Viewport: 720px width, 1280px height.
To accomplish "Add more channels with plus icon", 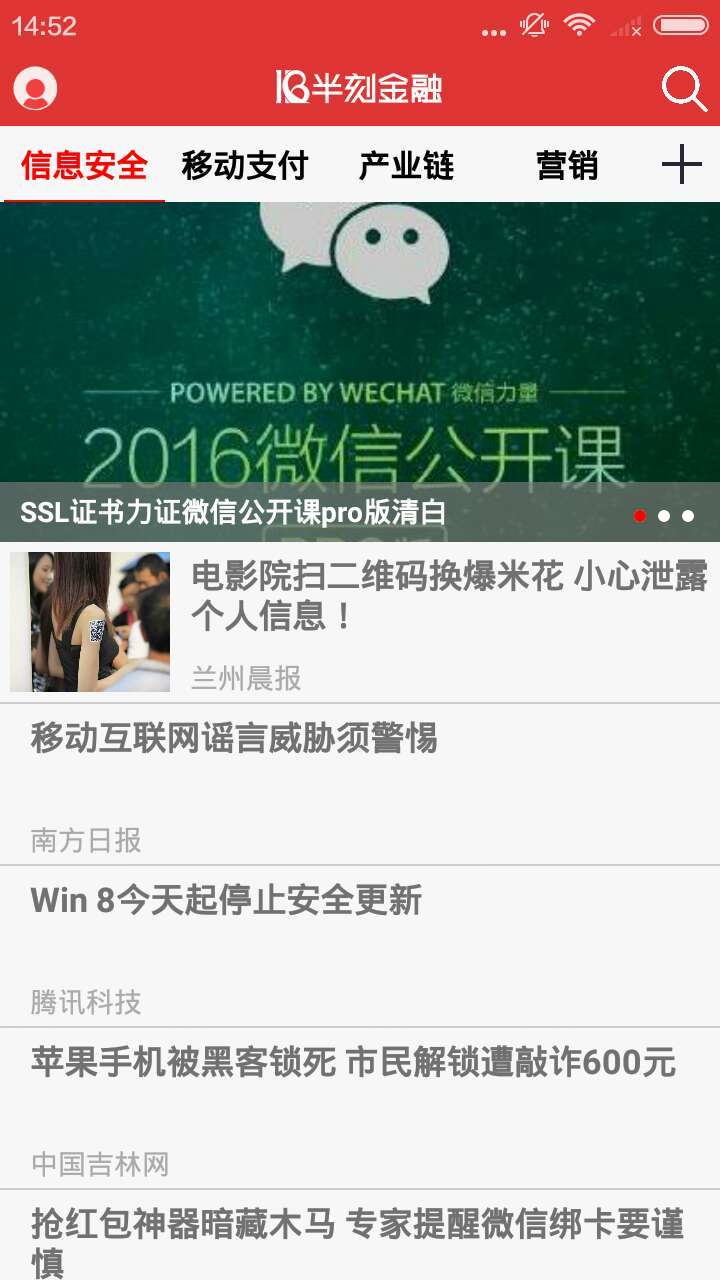I will 681,164.
